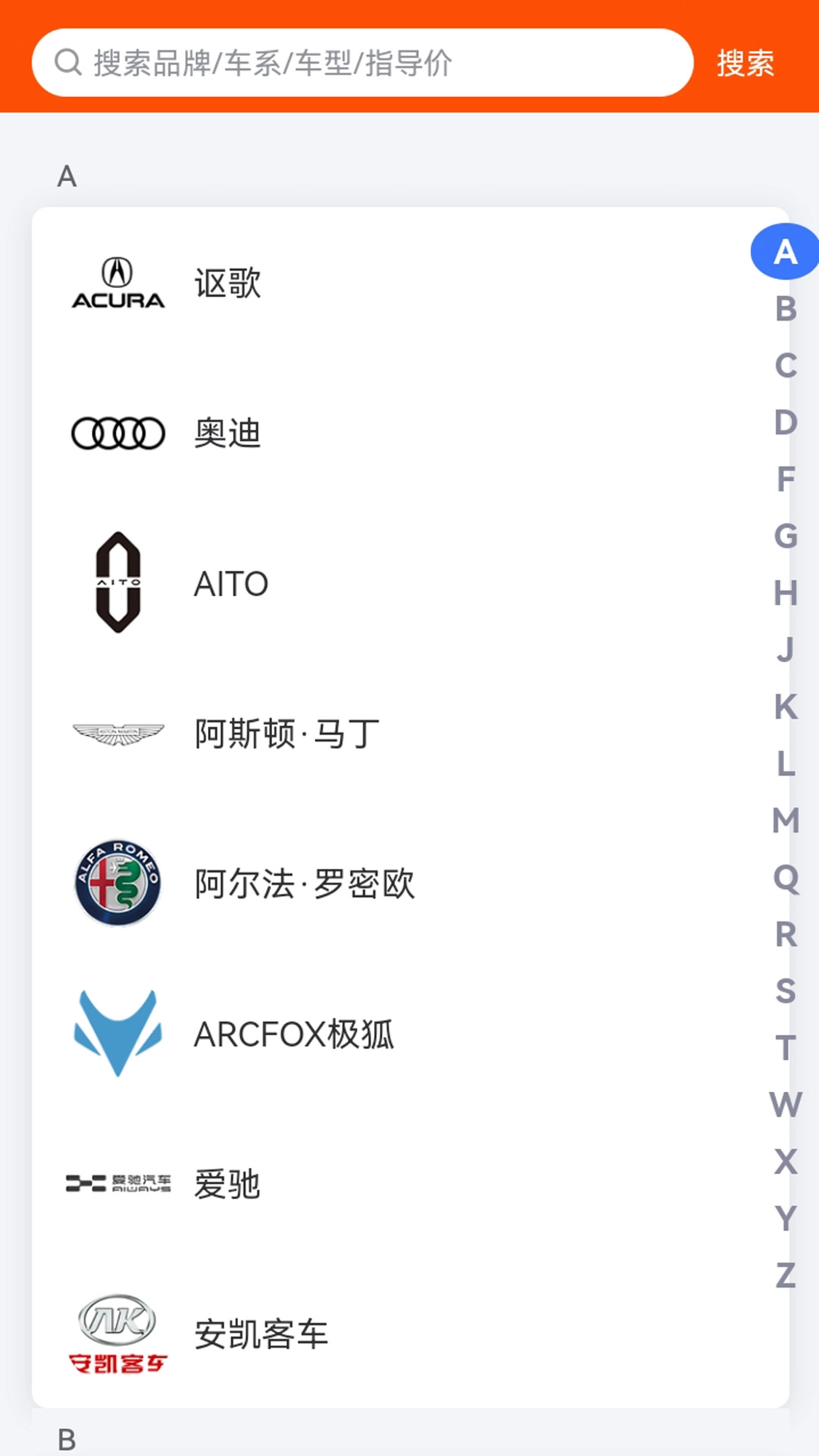Open the AITO brand logo

(x=118, y=582)
